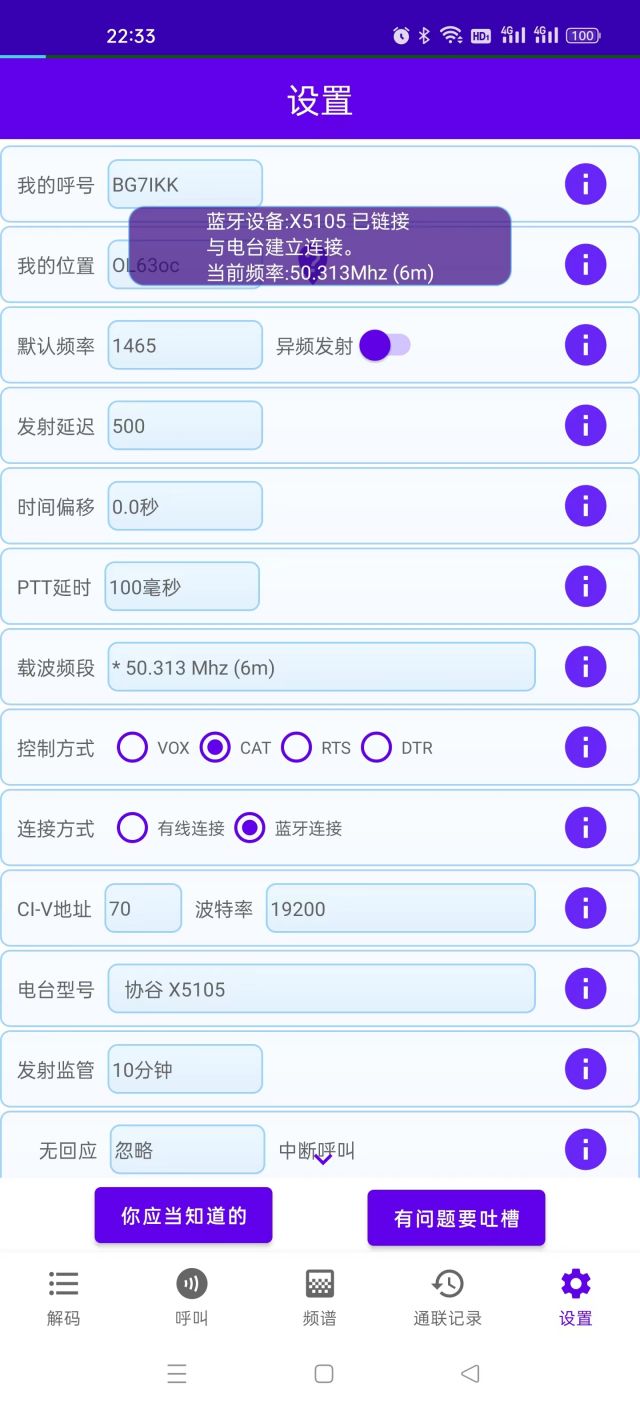Open the PTT延时 dropdown
The image size is (640, 1408).
click(x=182, y=587)
